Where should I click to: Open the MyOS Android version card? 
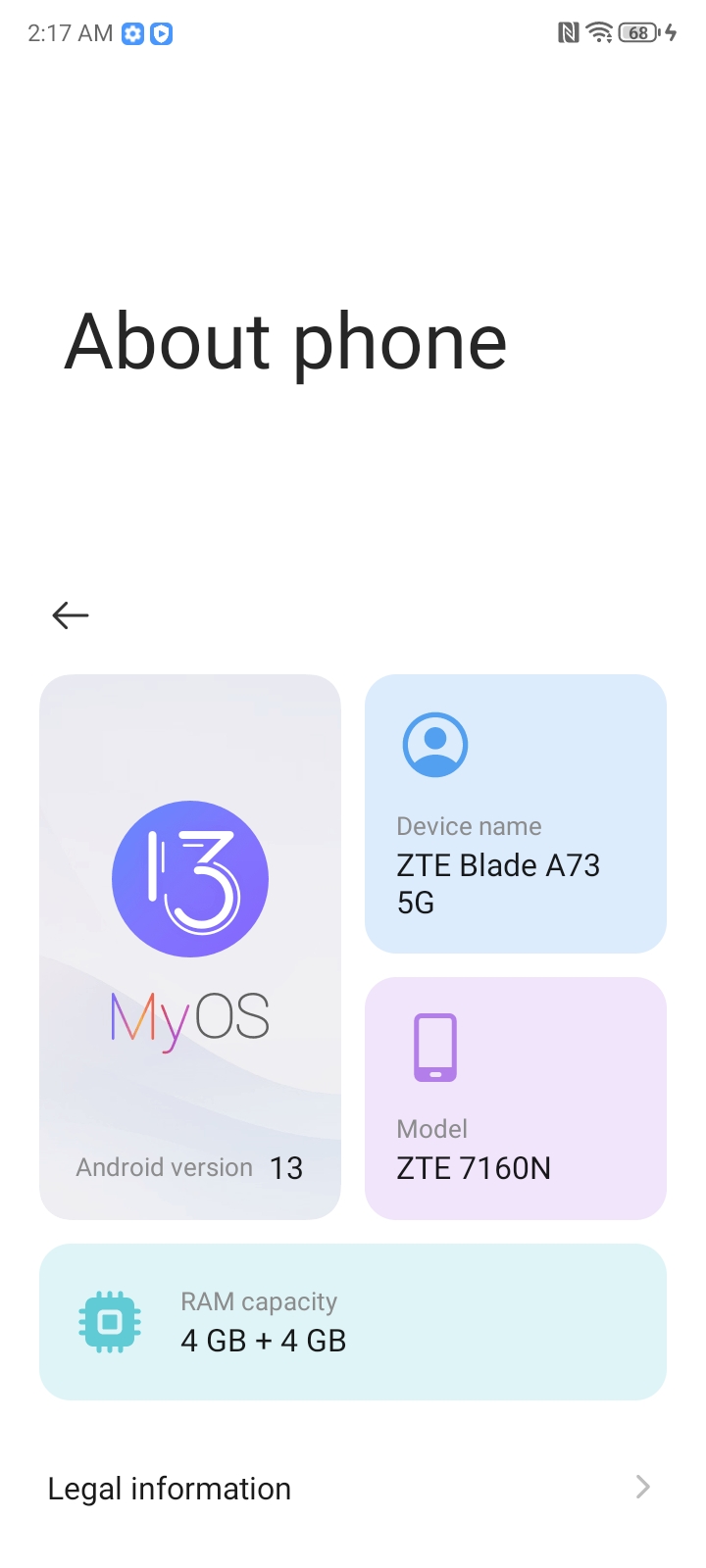pyautogui.click(x=190, y=947)
